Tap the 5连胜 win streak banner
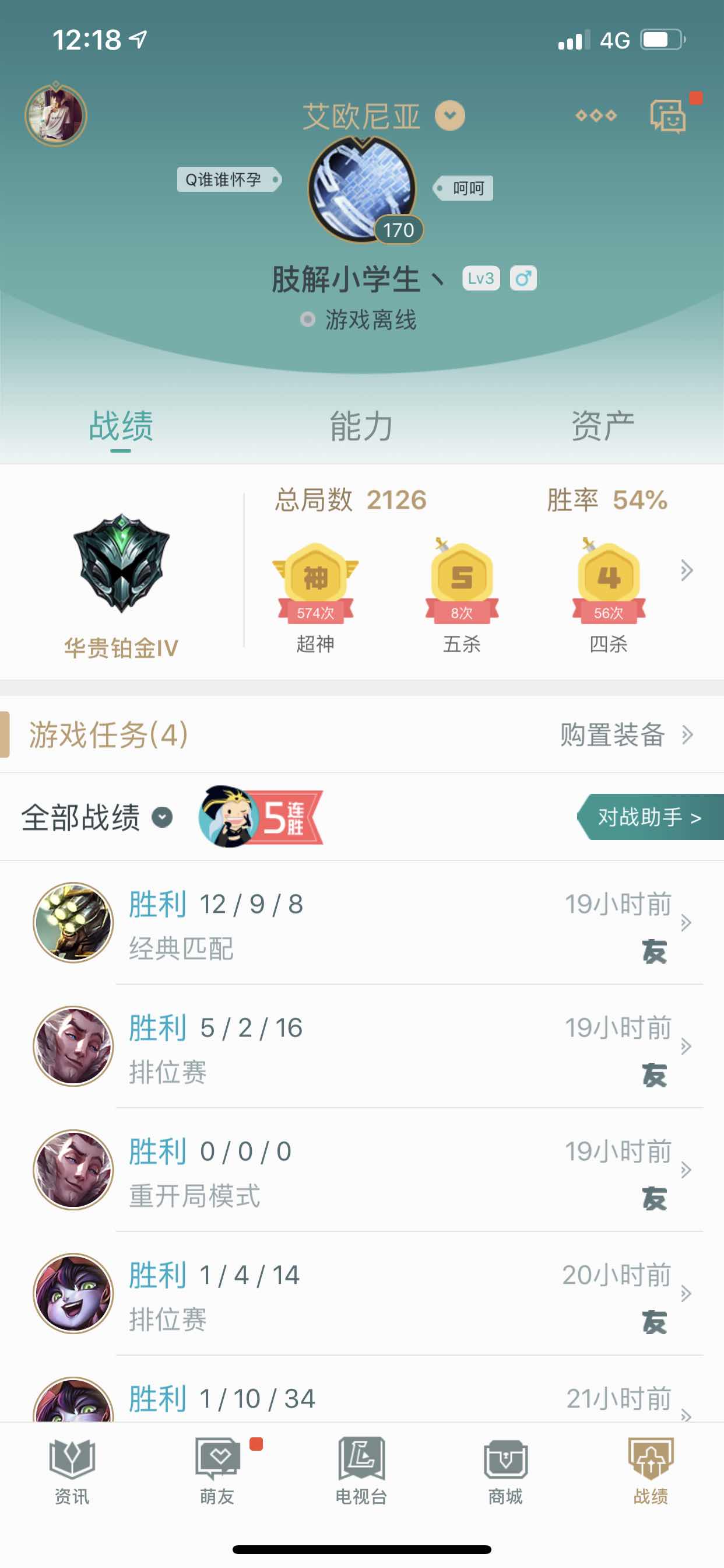The image size is (724, 1568). pos(261,816)
